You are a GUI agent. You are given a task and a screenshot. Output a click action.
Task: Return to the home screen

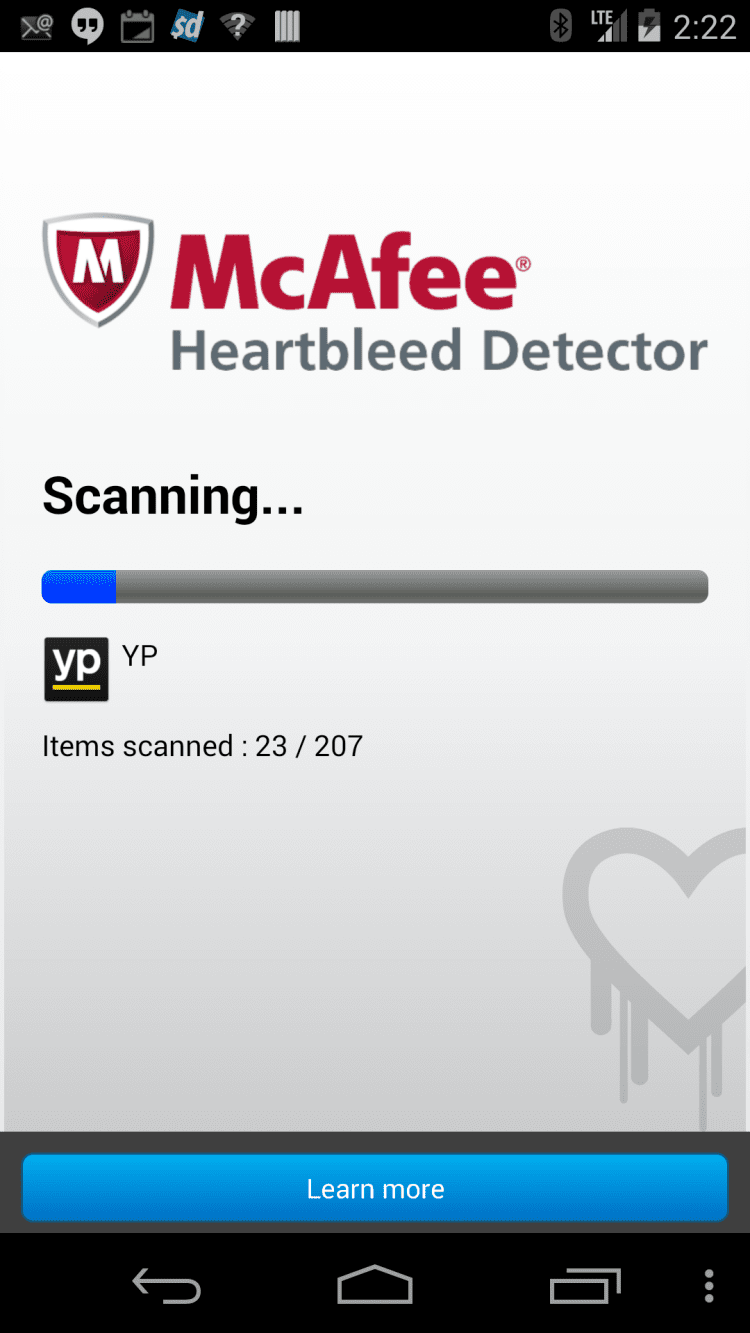click(x=375, y=1285)
